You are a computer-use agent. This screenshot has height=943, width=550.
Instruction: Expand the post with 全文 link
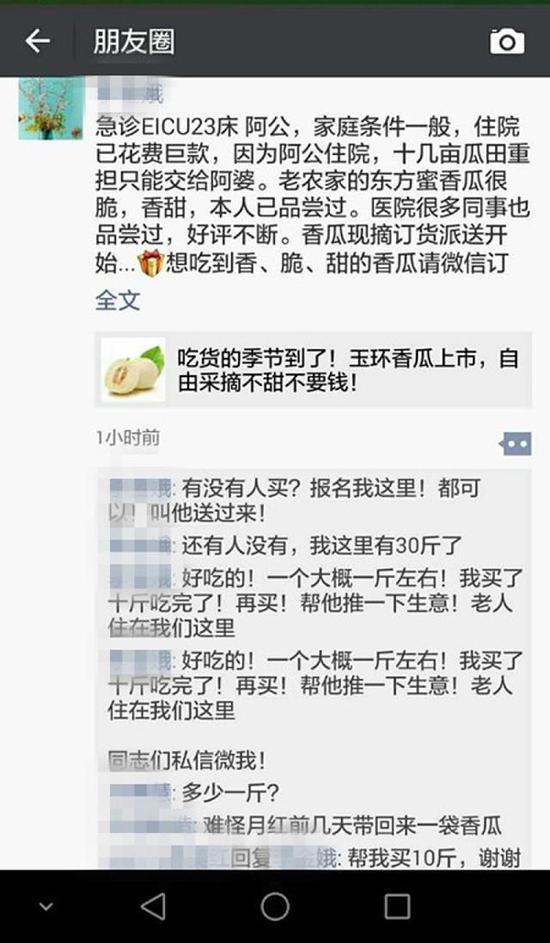[118, 300]
